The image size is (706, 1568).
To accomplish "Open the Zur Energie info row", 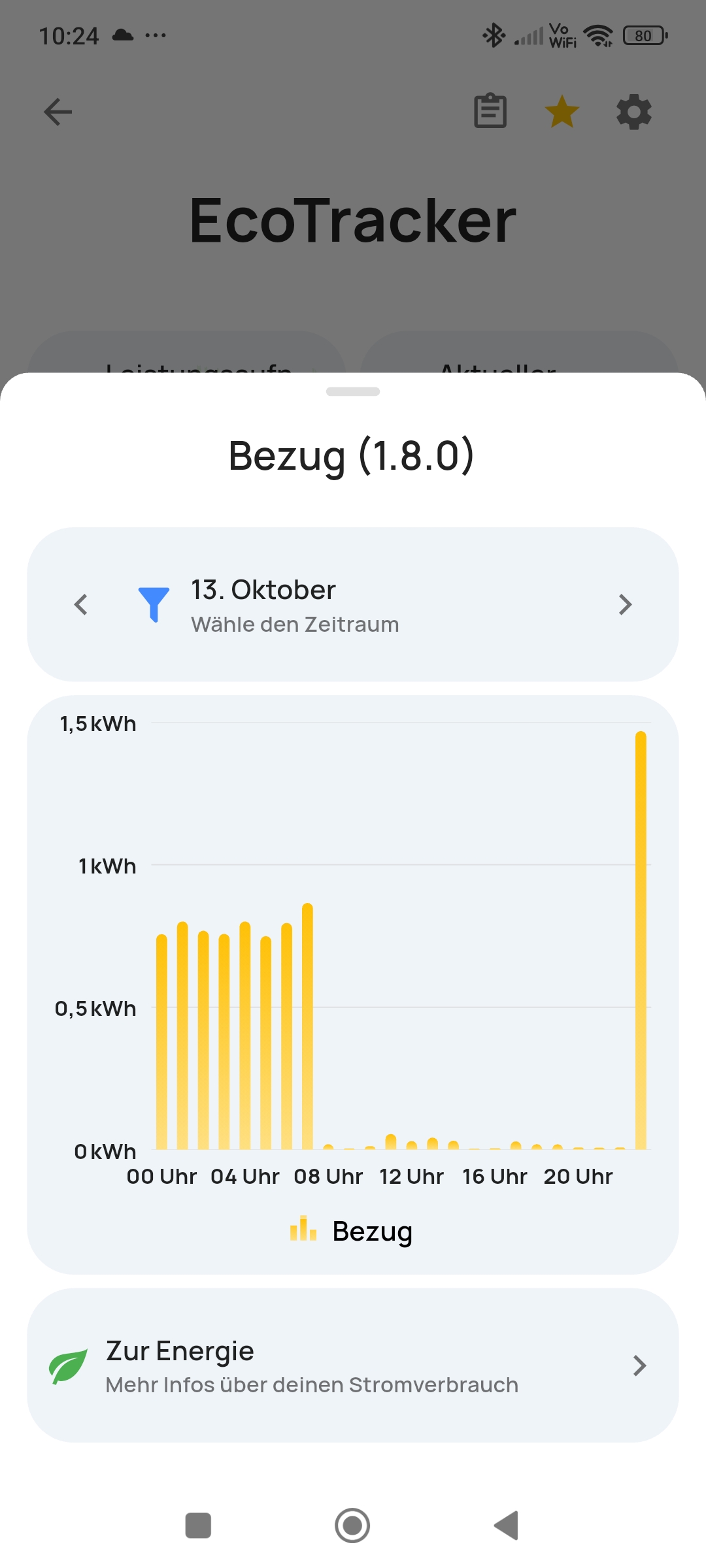I will (x=353, y=1365).
